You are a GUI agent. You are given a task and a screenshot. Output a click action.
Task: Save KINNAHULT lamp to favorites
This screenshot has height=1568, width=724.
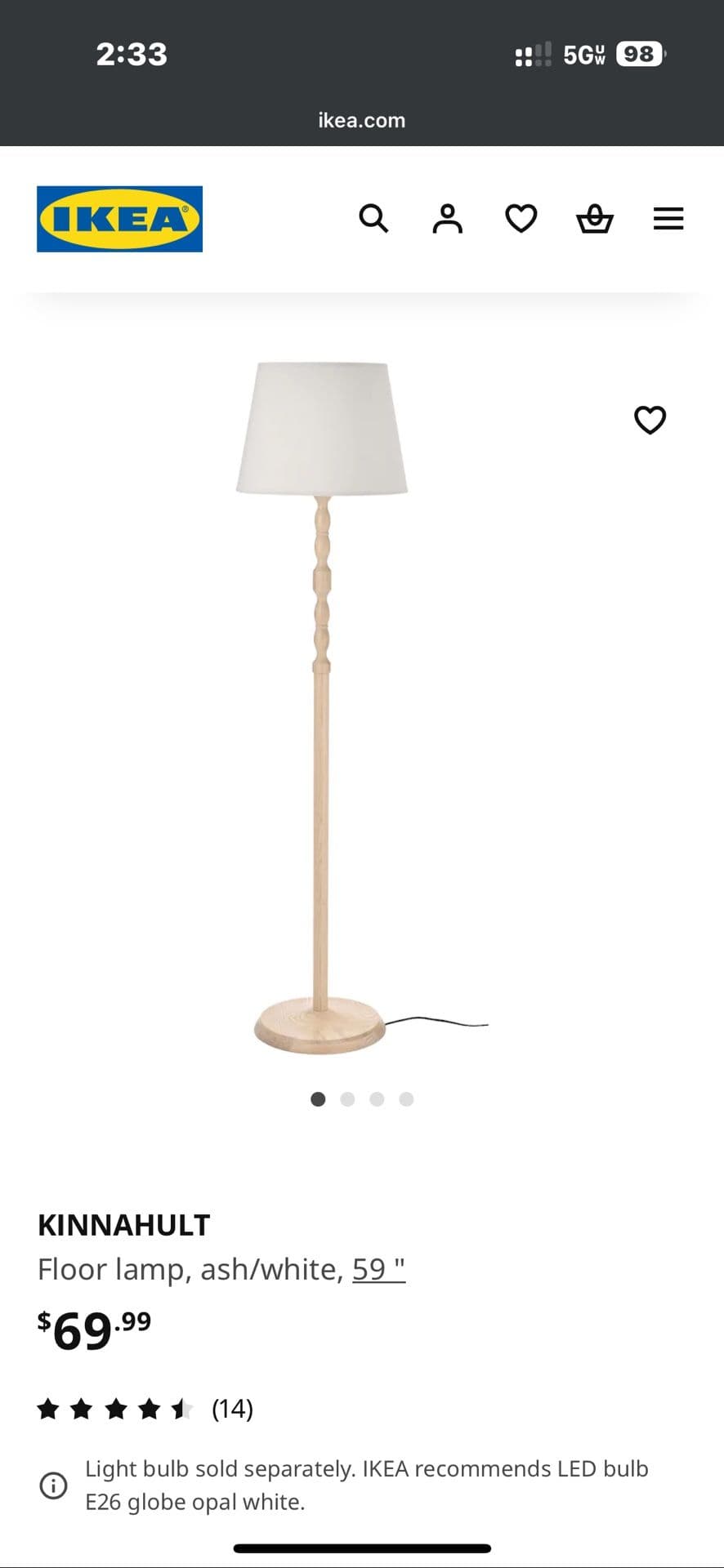coord(650,420)
